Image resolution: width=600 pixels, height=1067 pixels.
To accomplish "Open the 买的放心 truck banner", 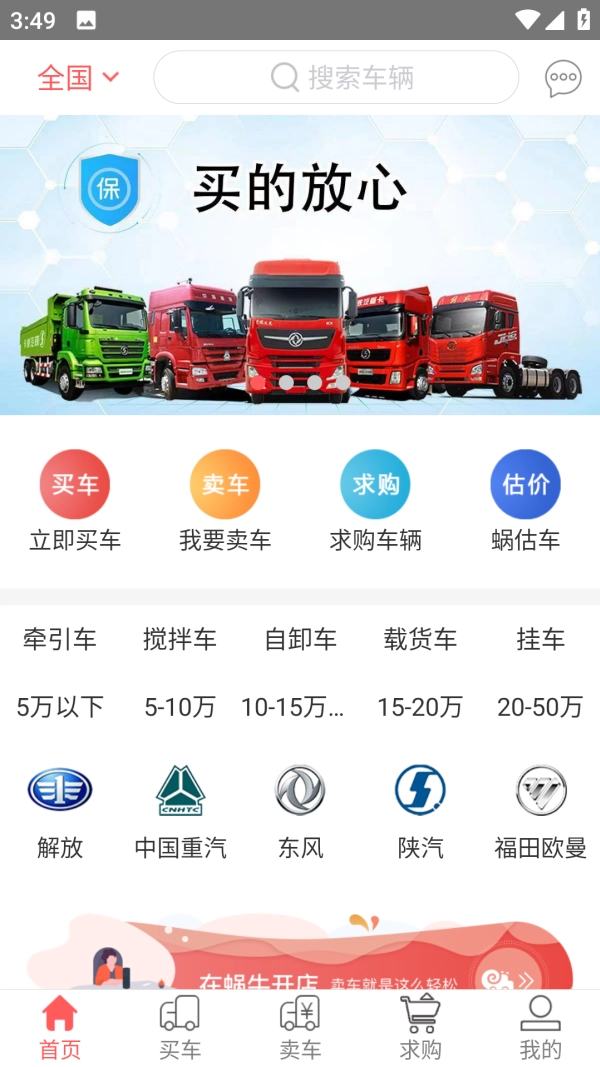I will click(300, 265).
